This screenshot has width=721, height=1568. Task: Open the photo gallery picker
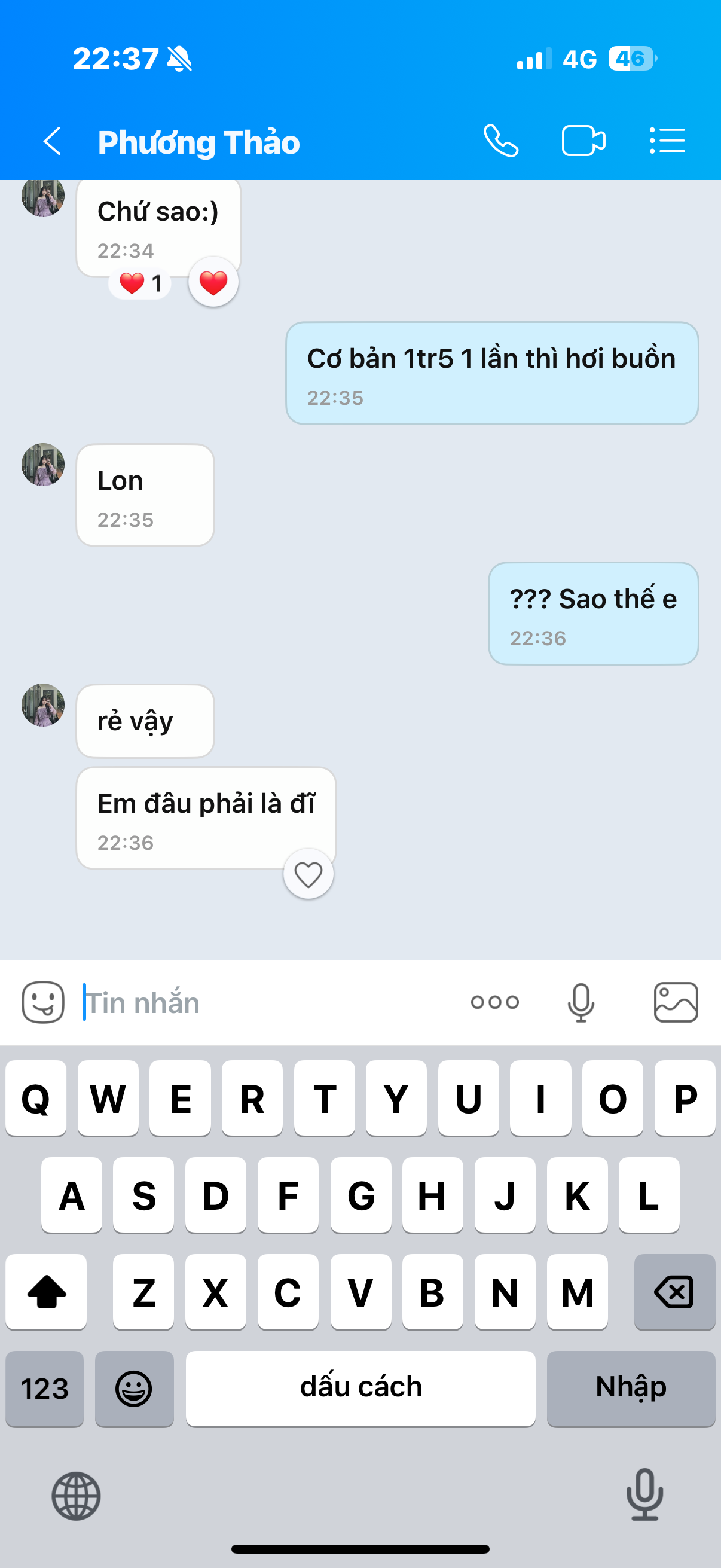(x=676, y=1002)
